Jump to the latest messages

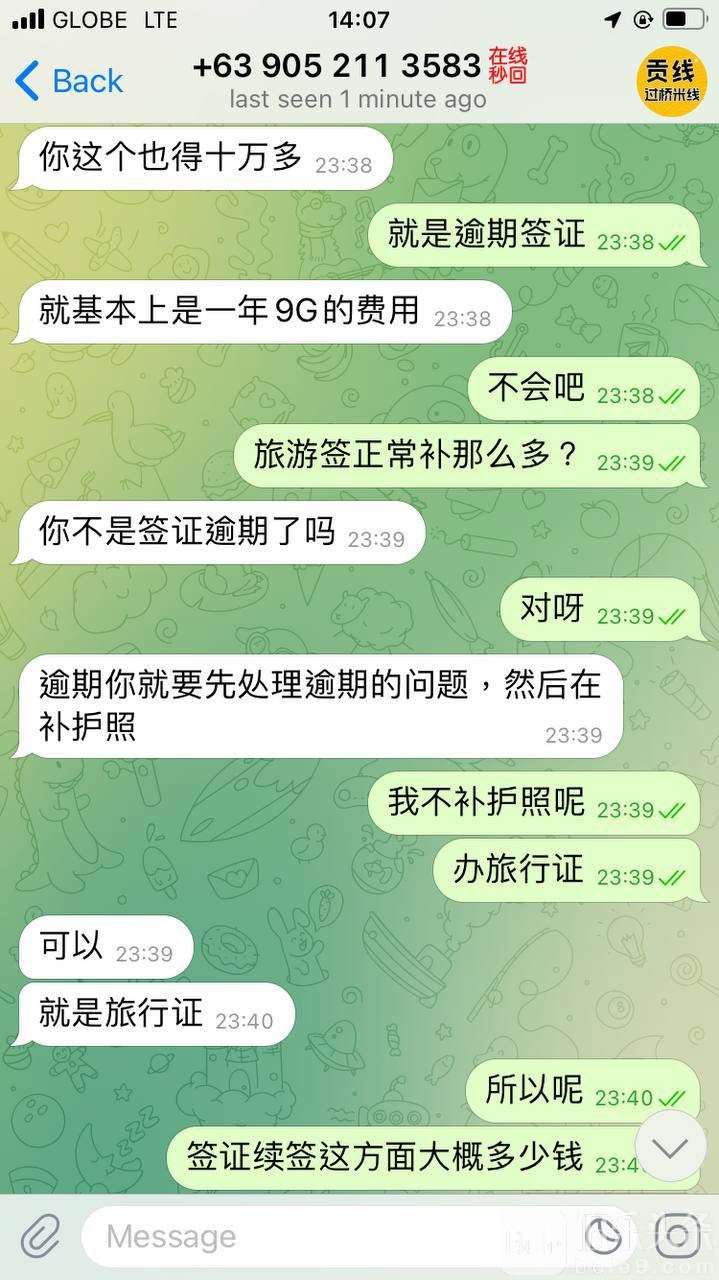click(x=669, y=1148)
